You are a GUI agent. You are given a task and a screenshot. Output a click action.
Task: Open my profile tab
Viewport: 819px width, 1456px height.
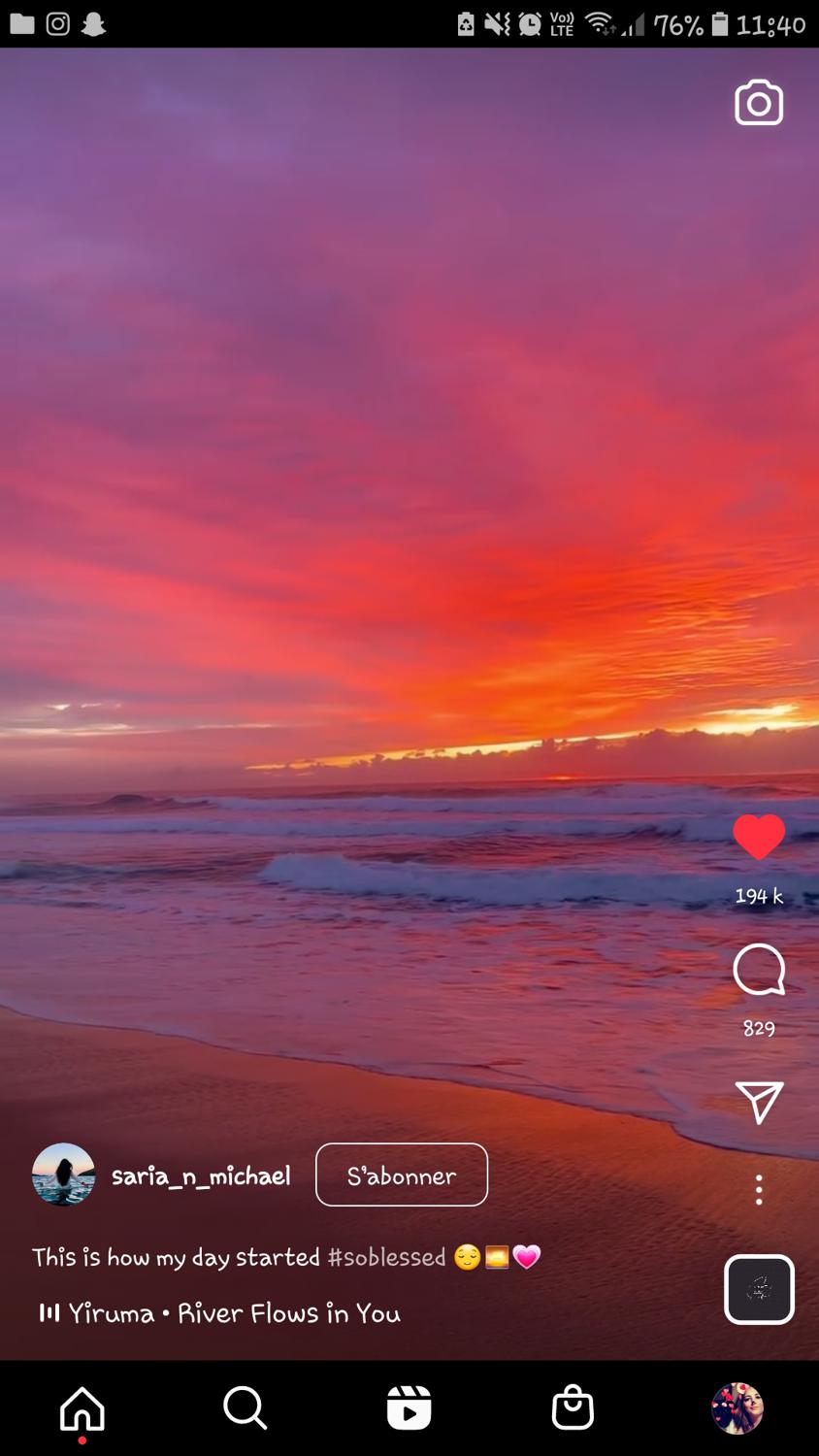pyautogui.click(x=737, y=1407)
